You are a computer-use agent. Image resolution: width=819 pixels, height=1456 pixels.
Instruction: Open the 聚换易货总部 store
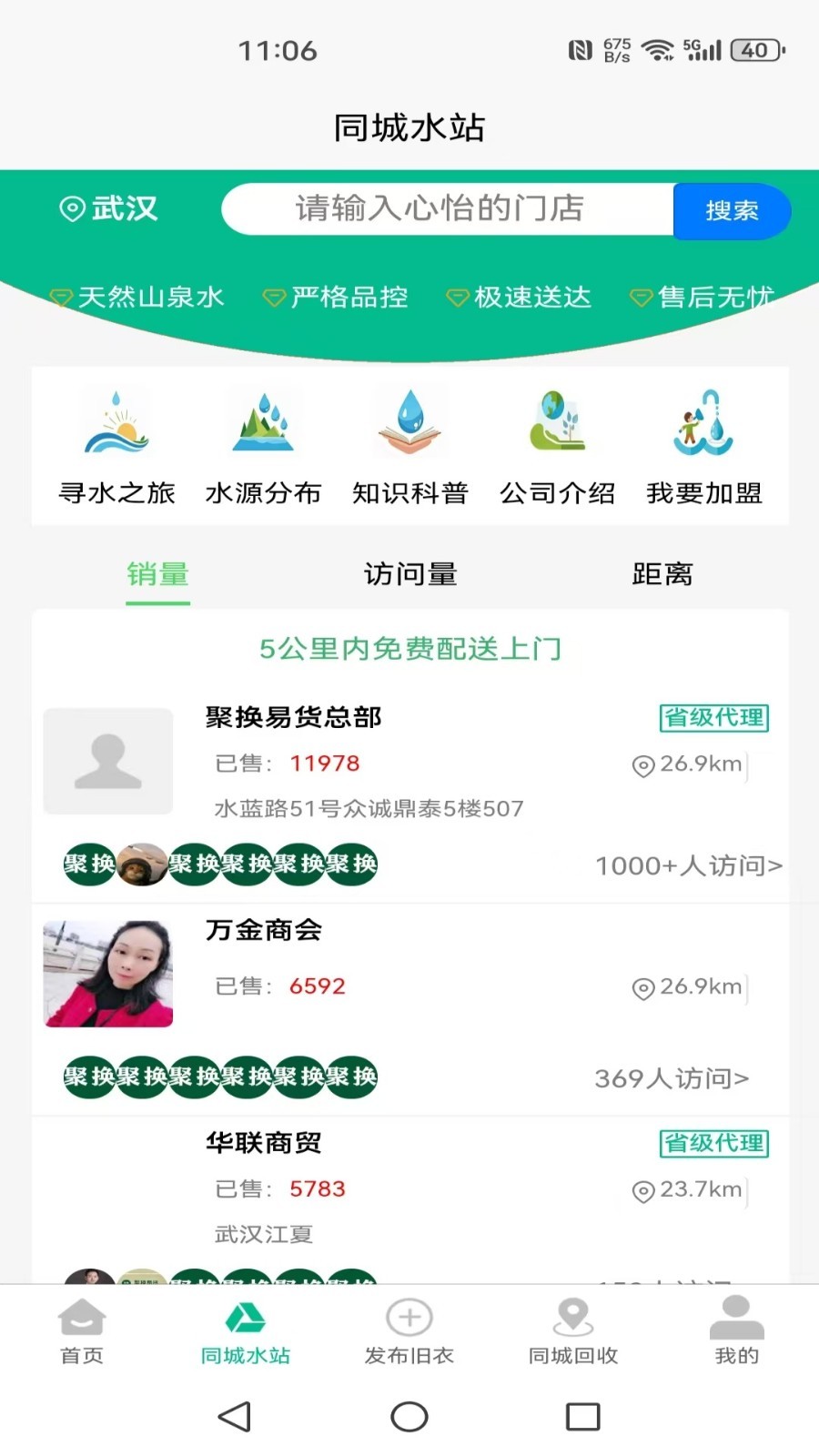coord(293,718)
